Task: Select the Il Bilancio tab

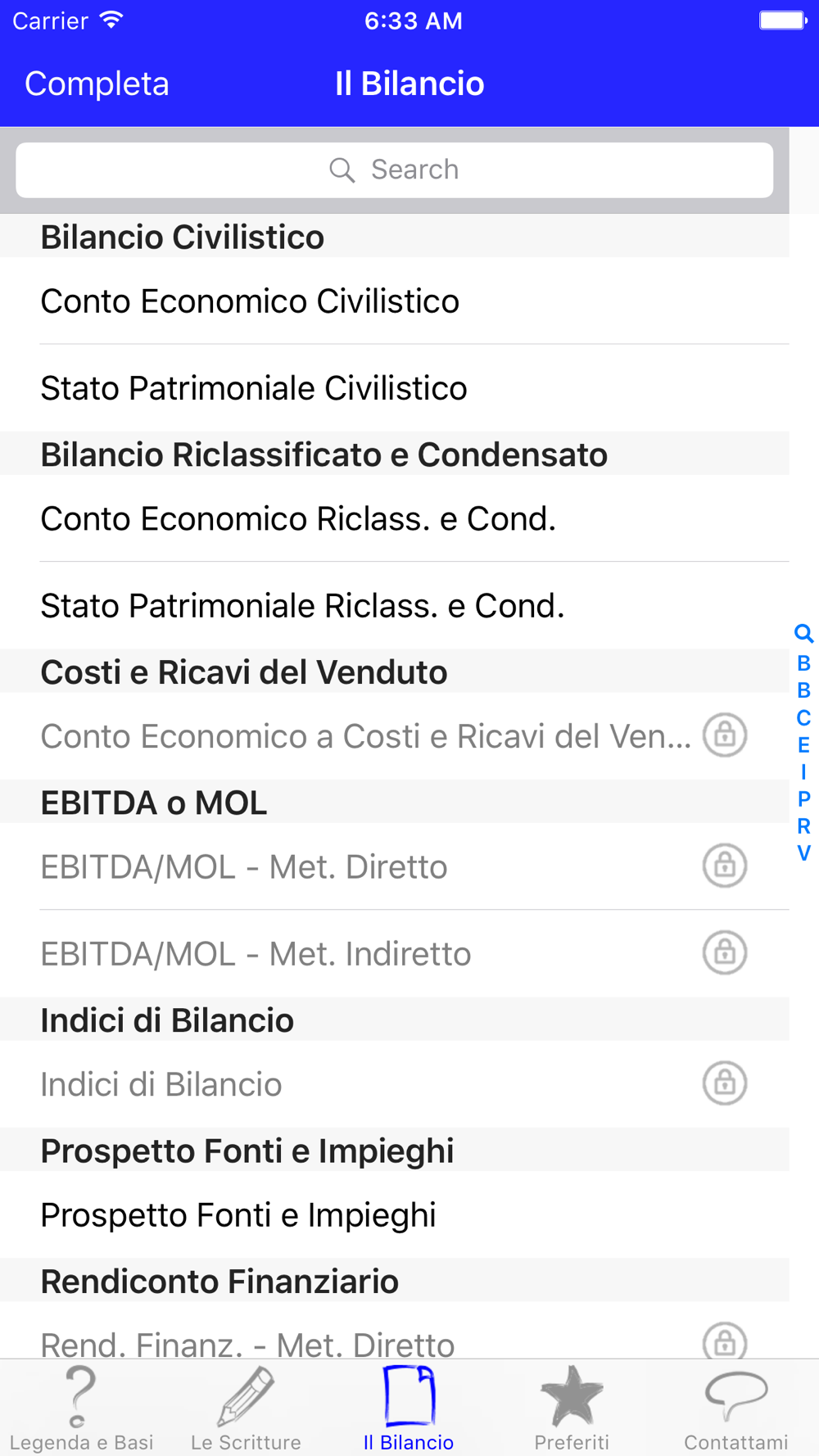Action: pos(409,1409)
